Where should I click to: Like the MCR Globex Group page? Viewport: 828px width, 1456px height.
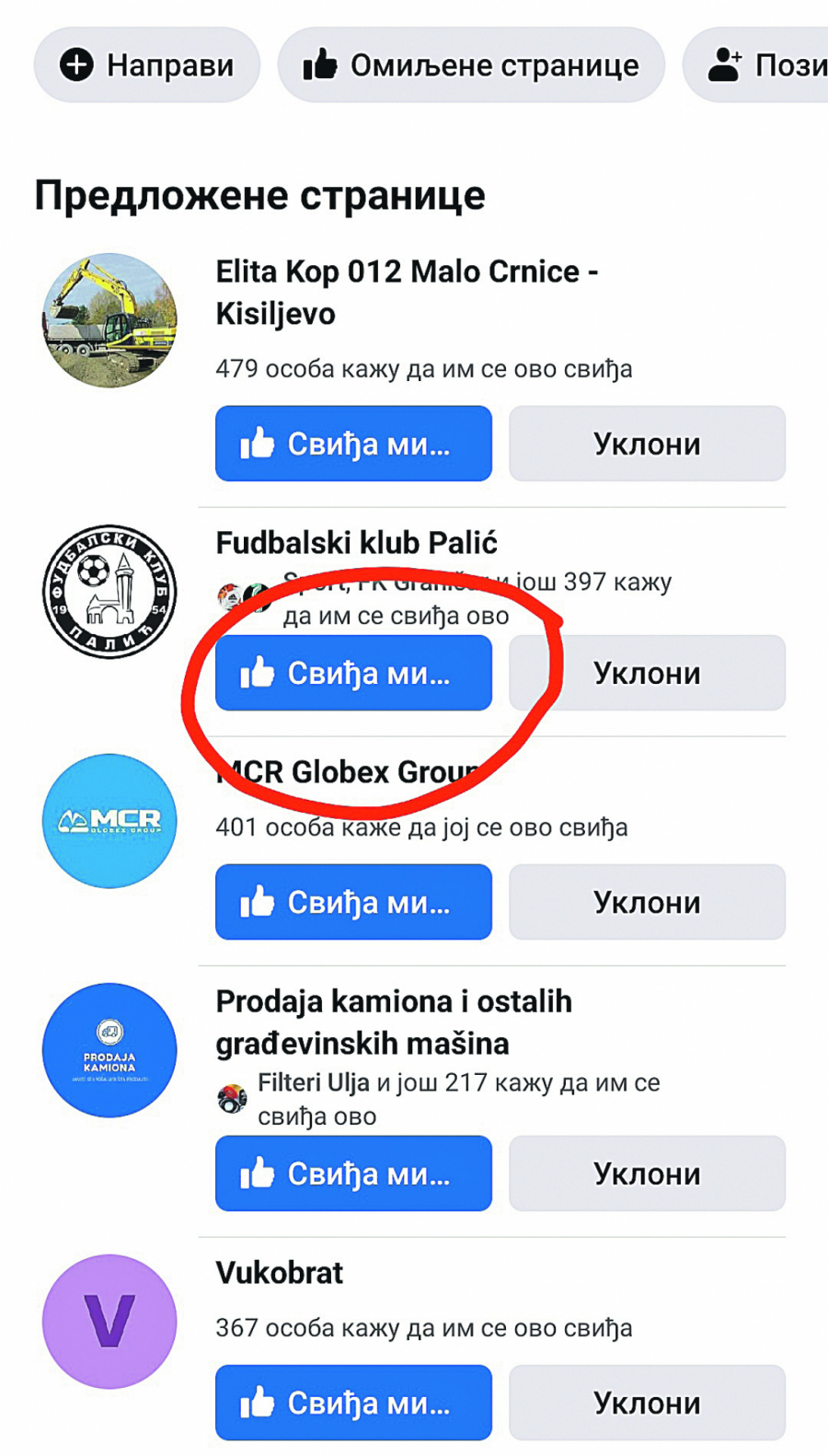pos(353,902)
